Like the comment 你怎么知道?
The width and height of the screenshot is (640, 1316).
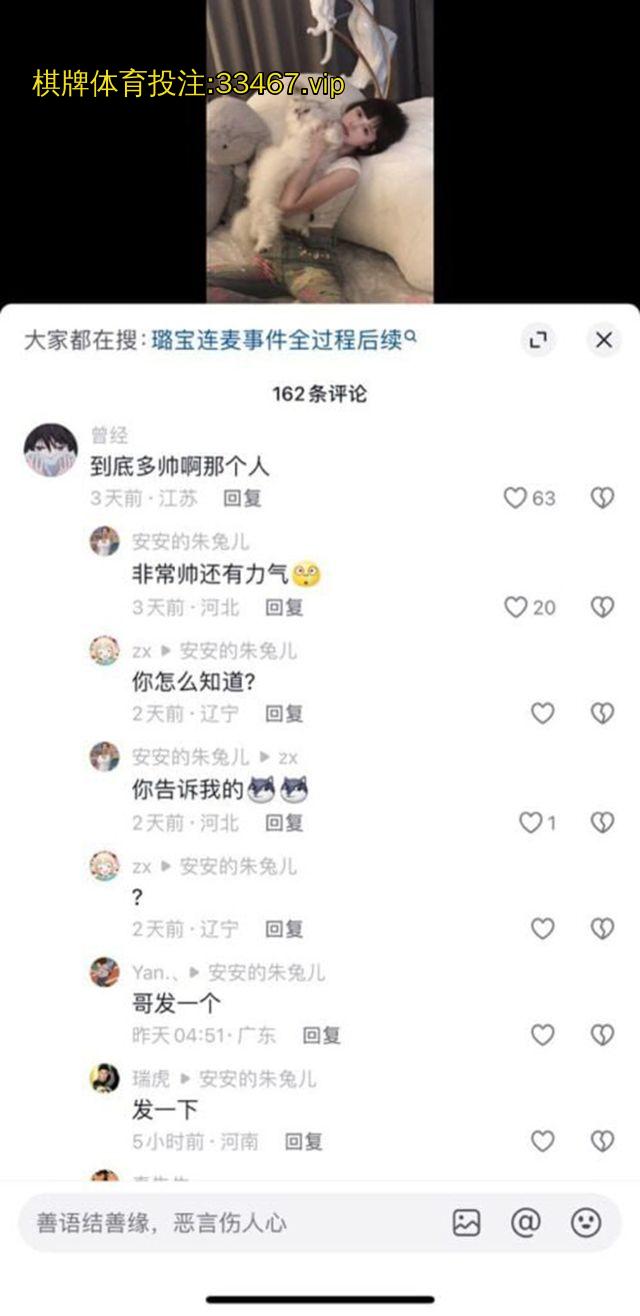542,713
